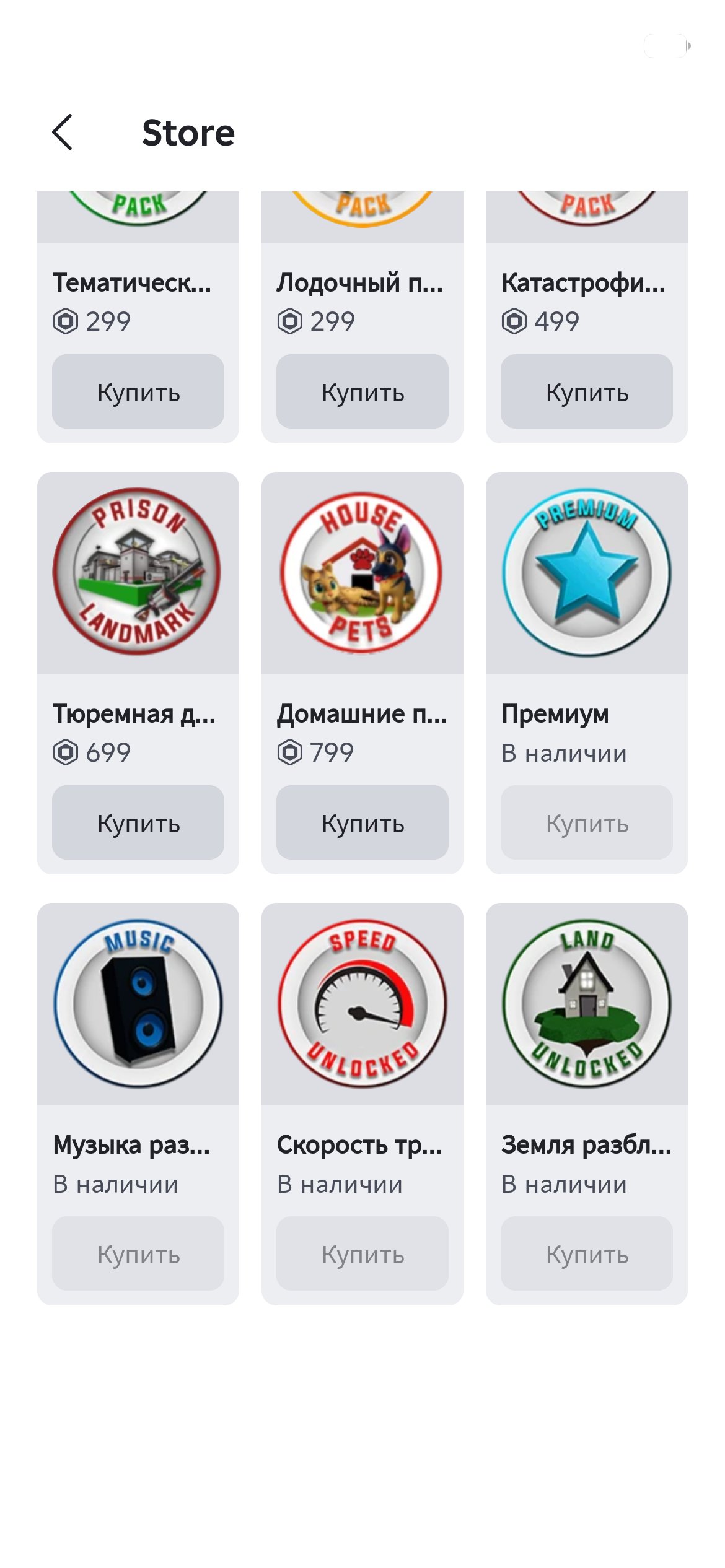Tap Купить under Земля разбл...
Viewport: 725px width, 1568px height.
click(x=587, y=1253)
